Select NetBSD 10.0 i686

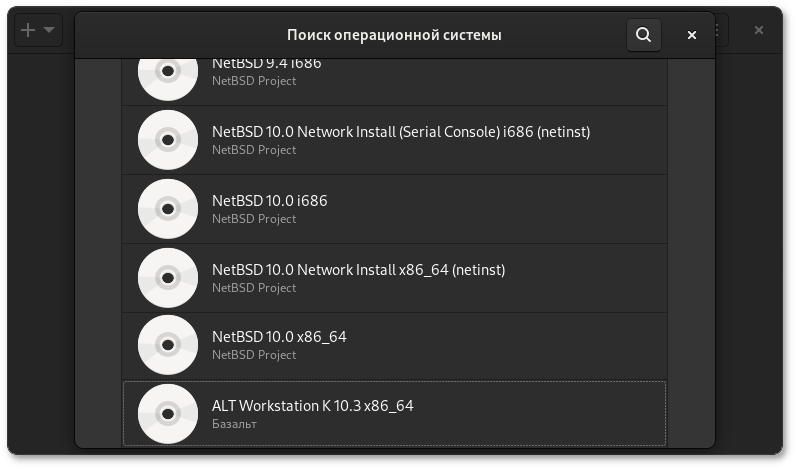point(394,209)
